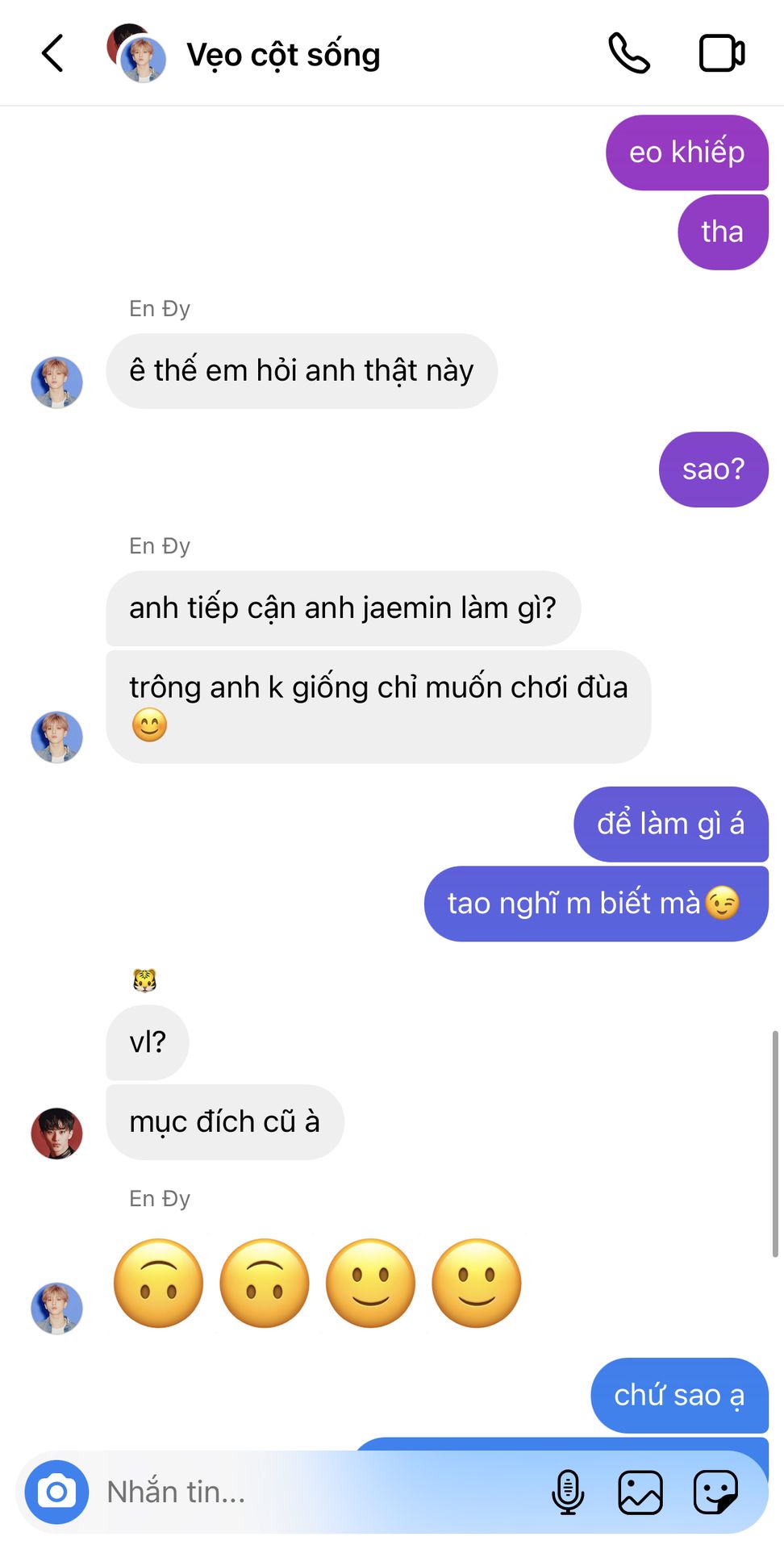784x1549 pixels.
Task: Go back to the chat list
Action: tap(52, 54)
